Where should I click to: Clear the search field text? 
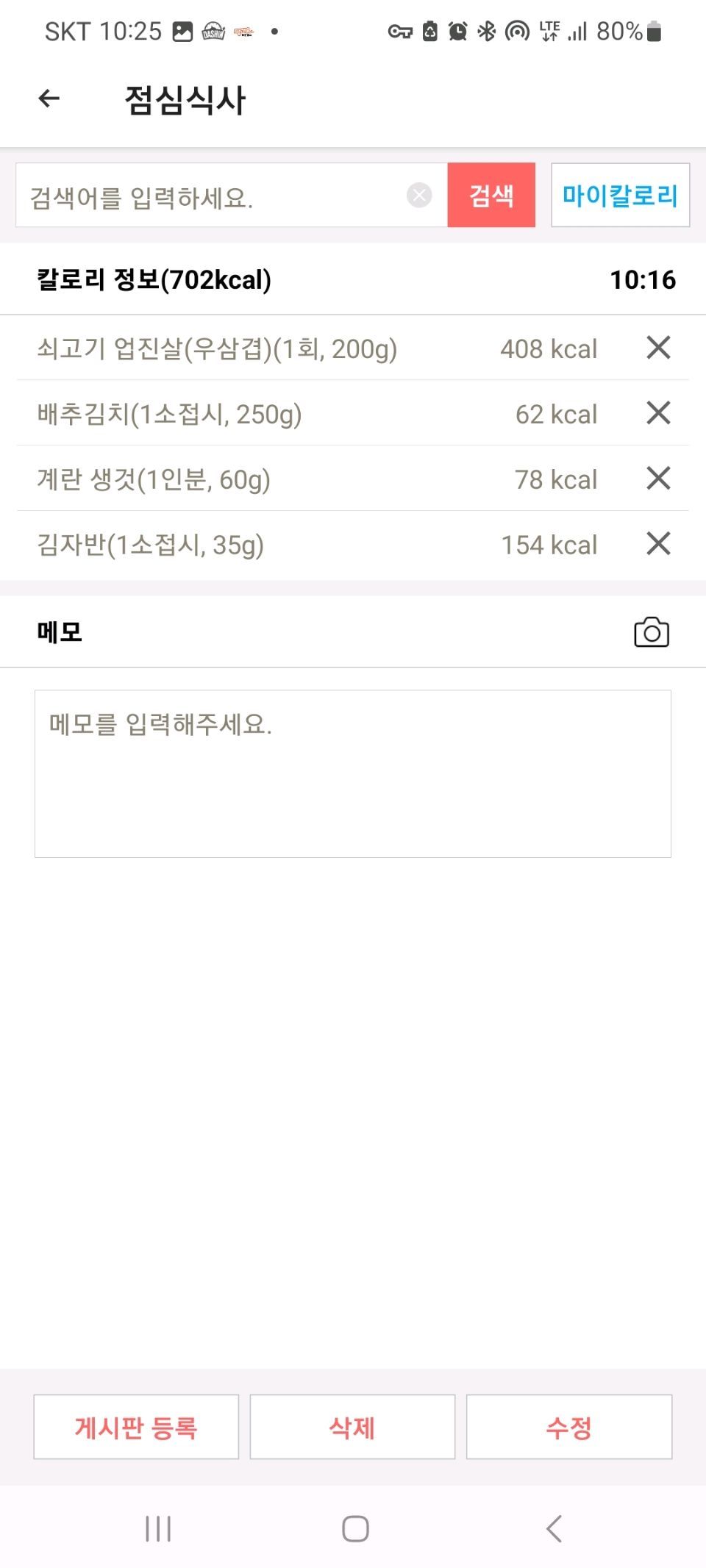point(419,196)
